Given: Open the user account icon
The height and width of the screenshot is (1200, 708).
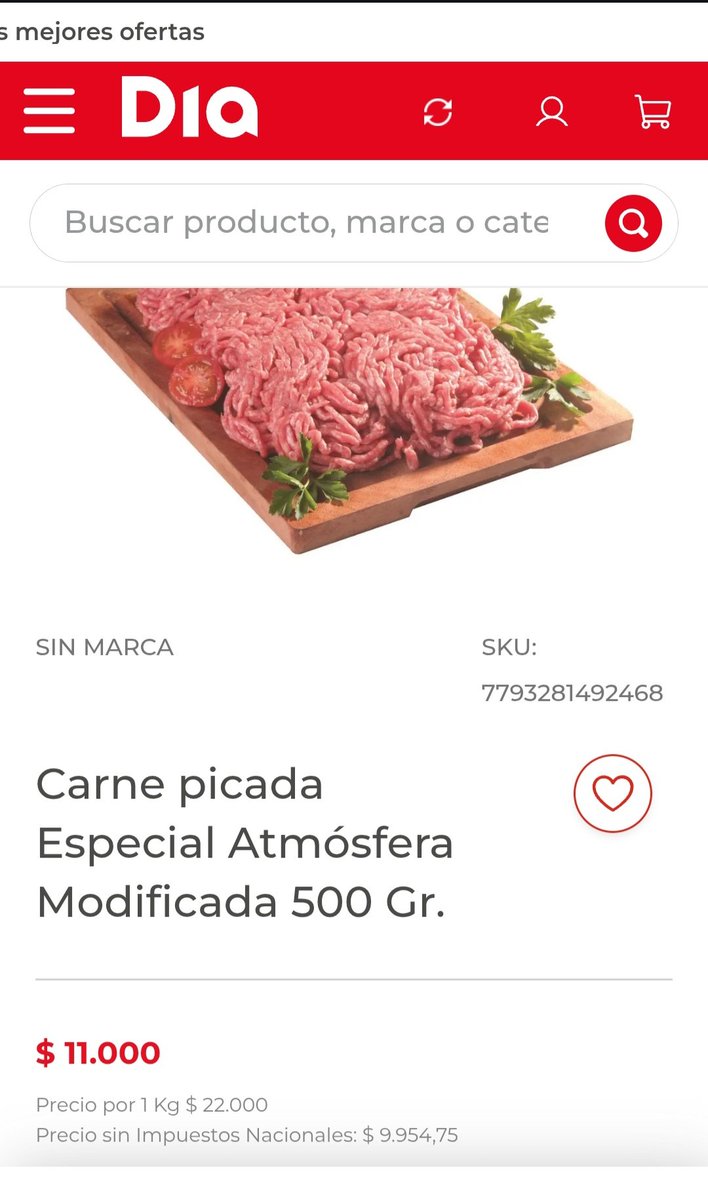Looking at the screenshot, I should pos(551,111).
